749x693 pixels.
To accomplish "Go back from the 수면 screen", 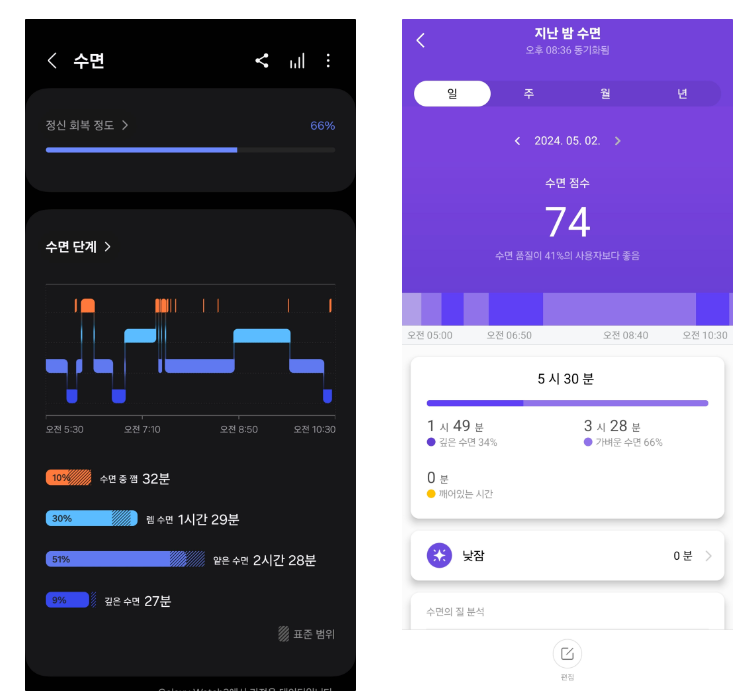I will (x=52, y=61).
